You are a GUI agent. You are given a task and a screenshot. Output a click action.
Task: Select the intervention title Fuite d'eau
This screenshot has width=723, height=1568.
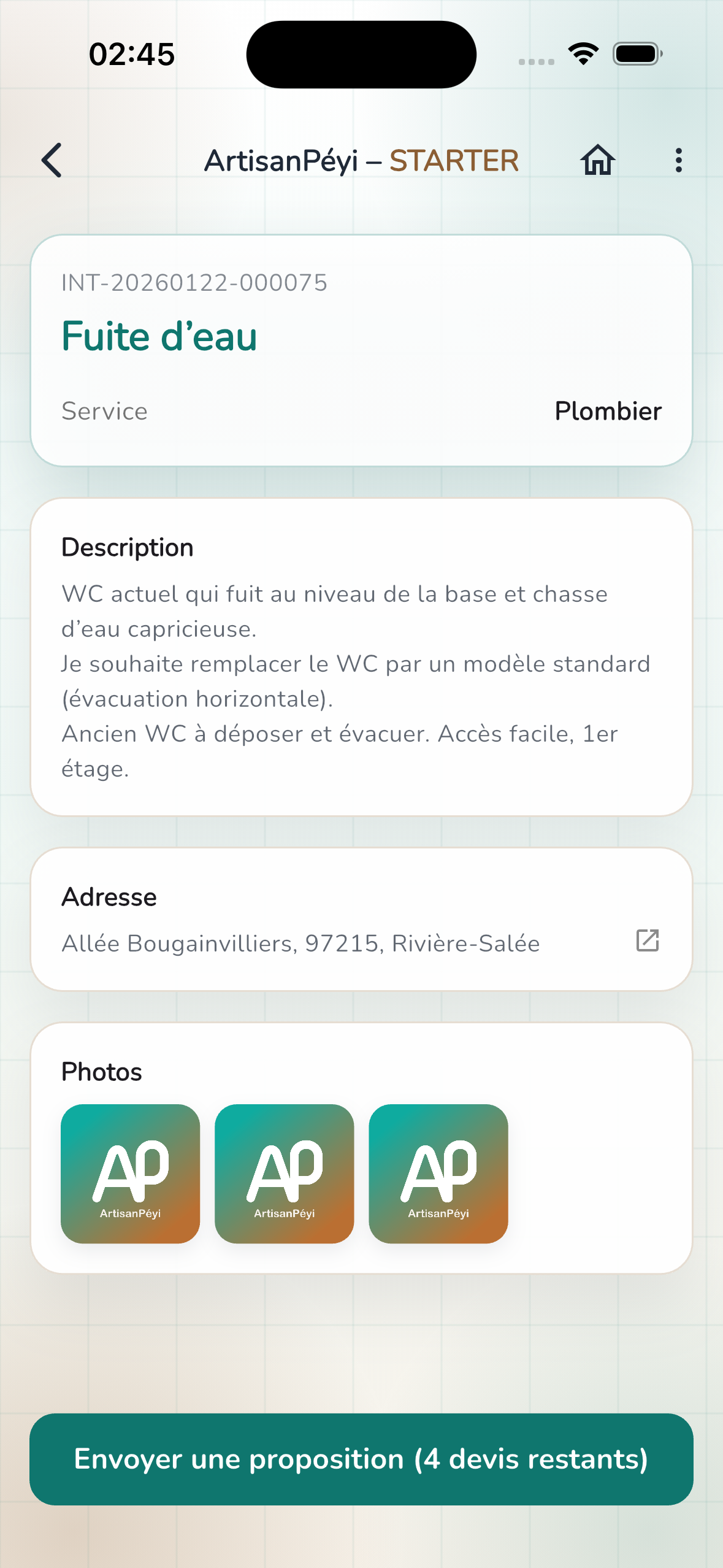[160, 336]
